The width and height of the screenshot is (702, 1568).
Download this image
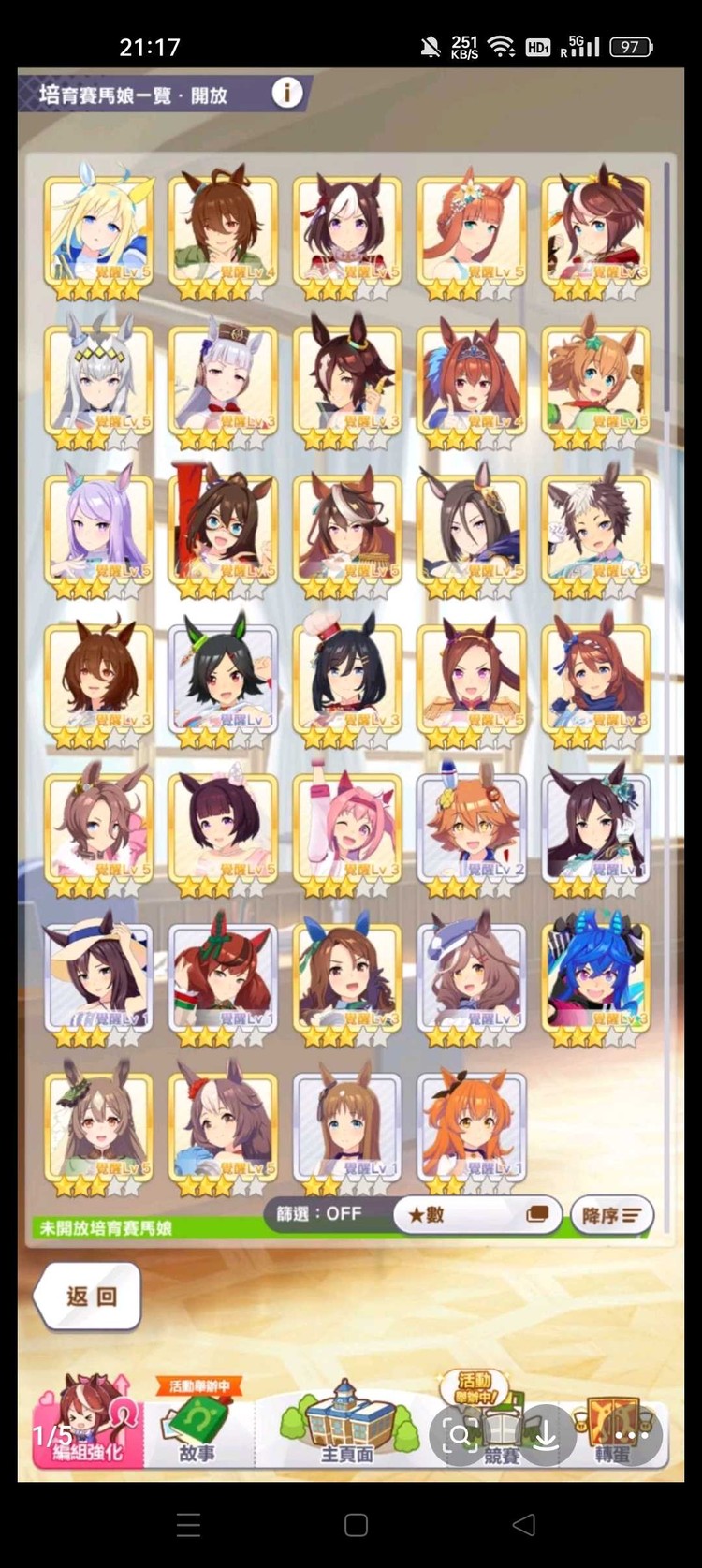click(x=546, y=1434)
